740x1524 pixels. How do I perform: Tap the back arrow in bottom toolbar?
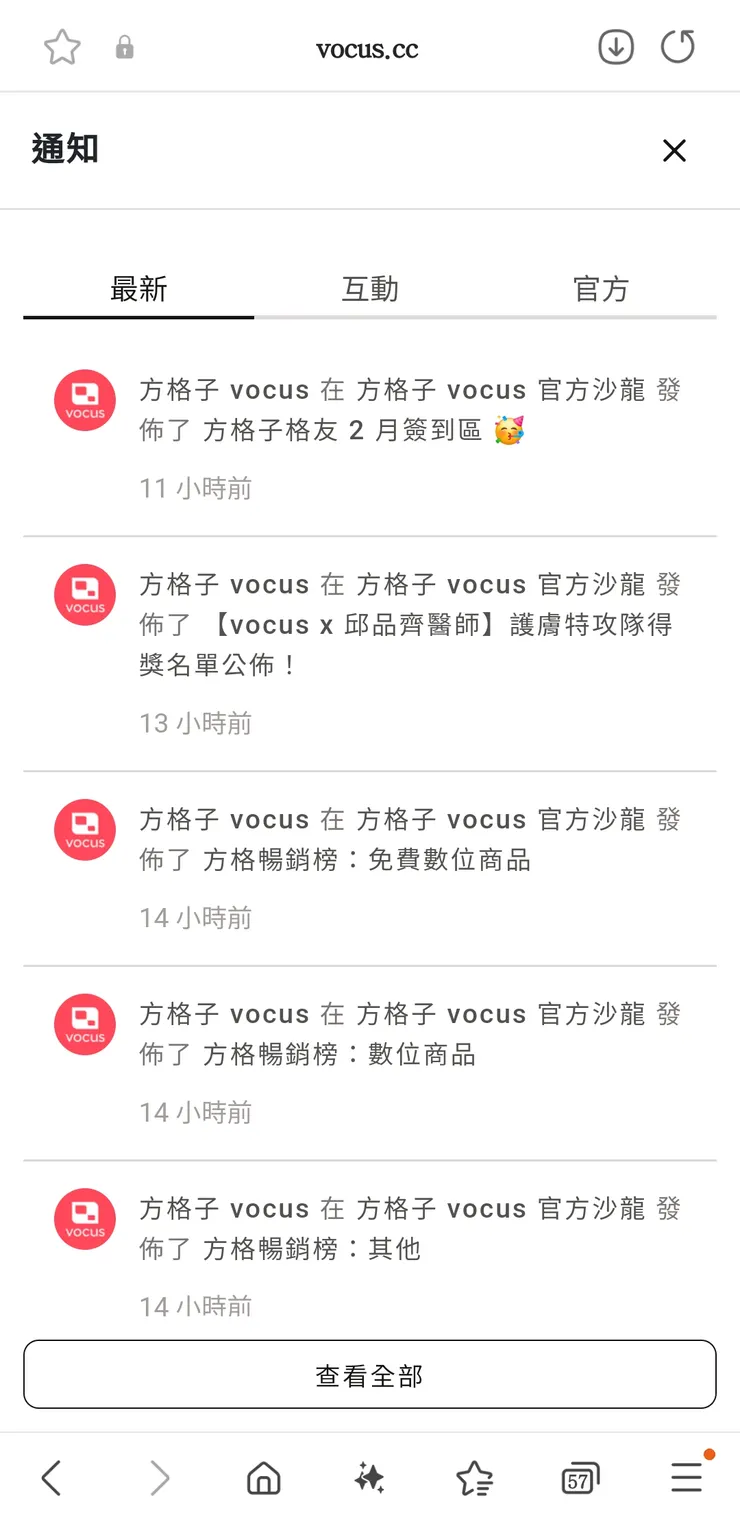point(51,1477)
